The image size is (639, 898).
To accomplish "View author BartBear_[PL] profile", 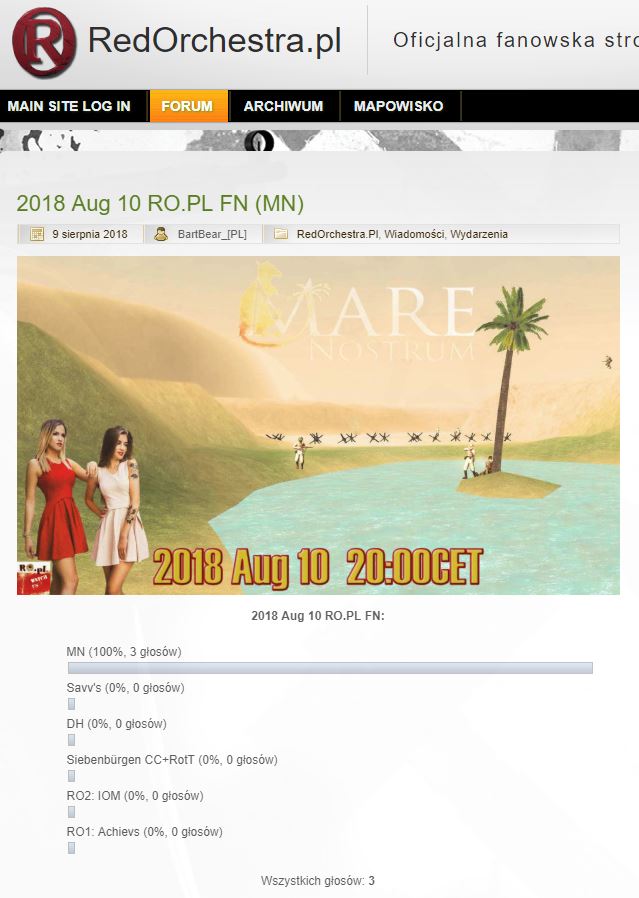I will [x=212, y=234].
